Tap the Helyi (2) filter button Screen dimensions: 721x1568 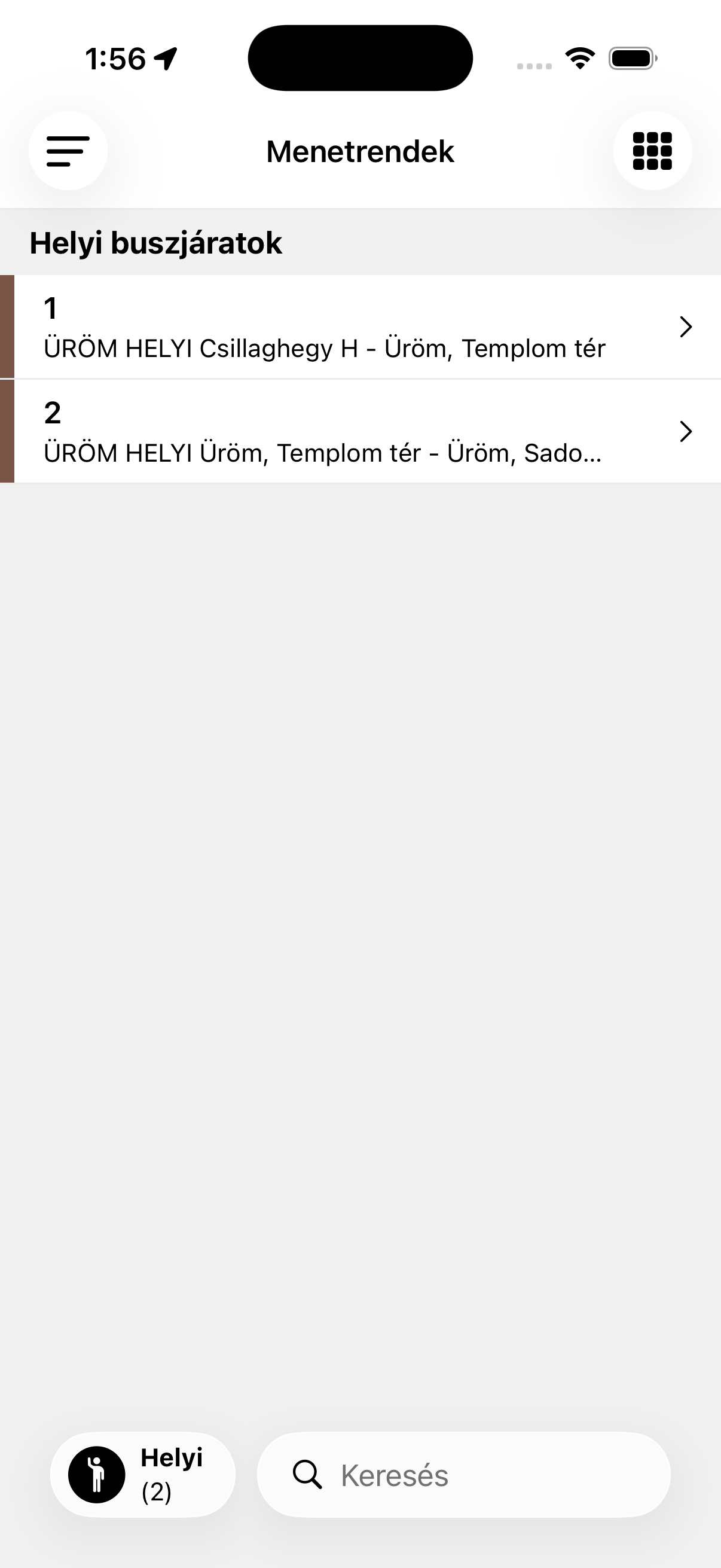[x=143, y=1474]
